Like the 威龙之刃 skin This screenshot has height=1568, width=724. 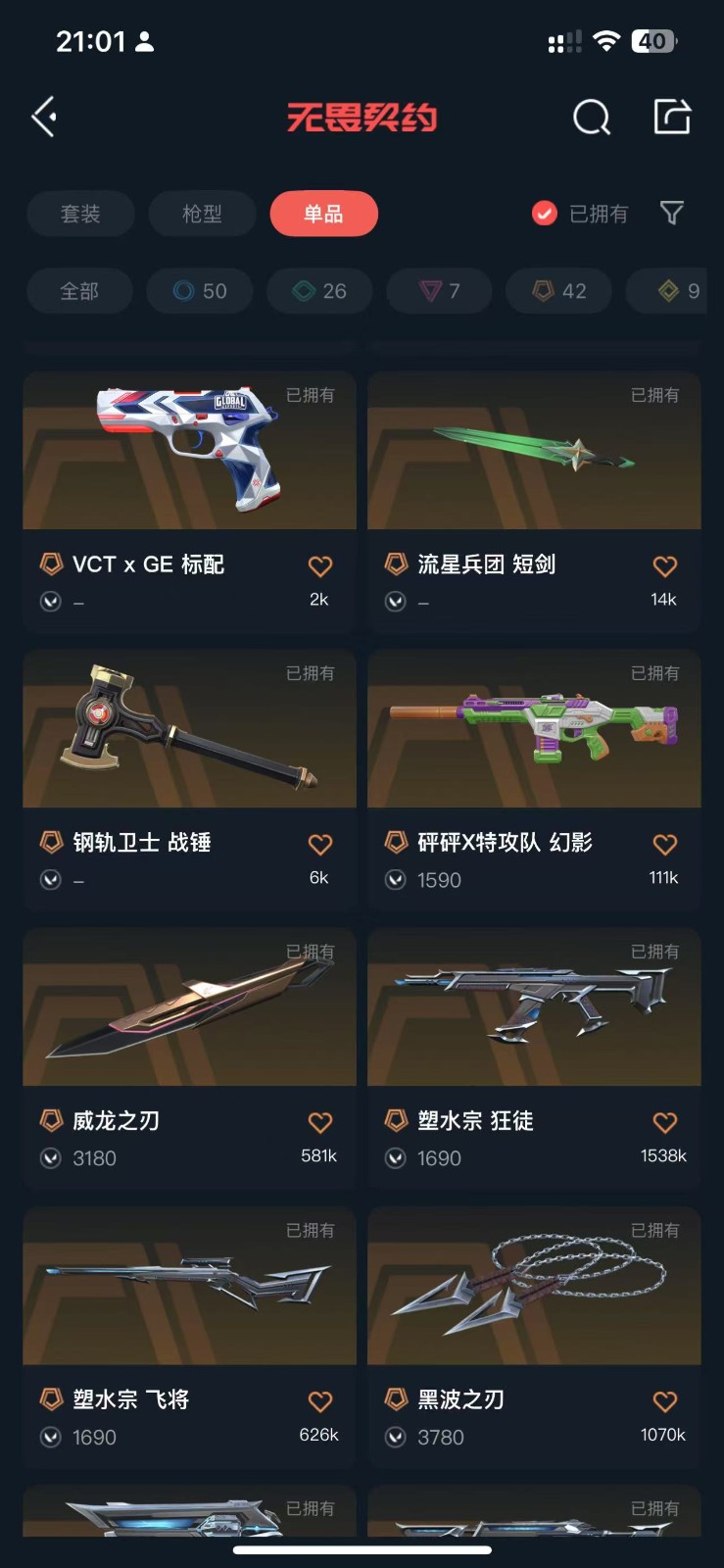319,1123
